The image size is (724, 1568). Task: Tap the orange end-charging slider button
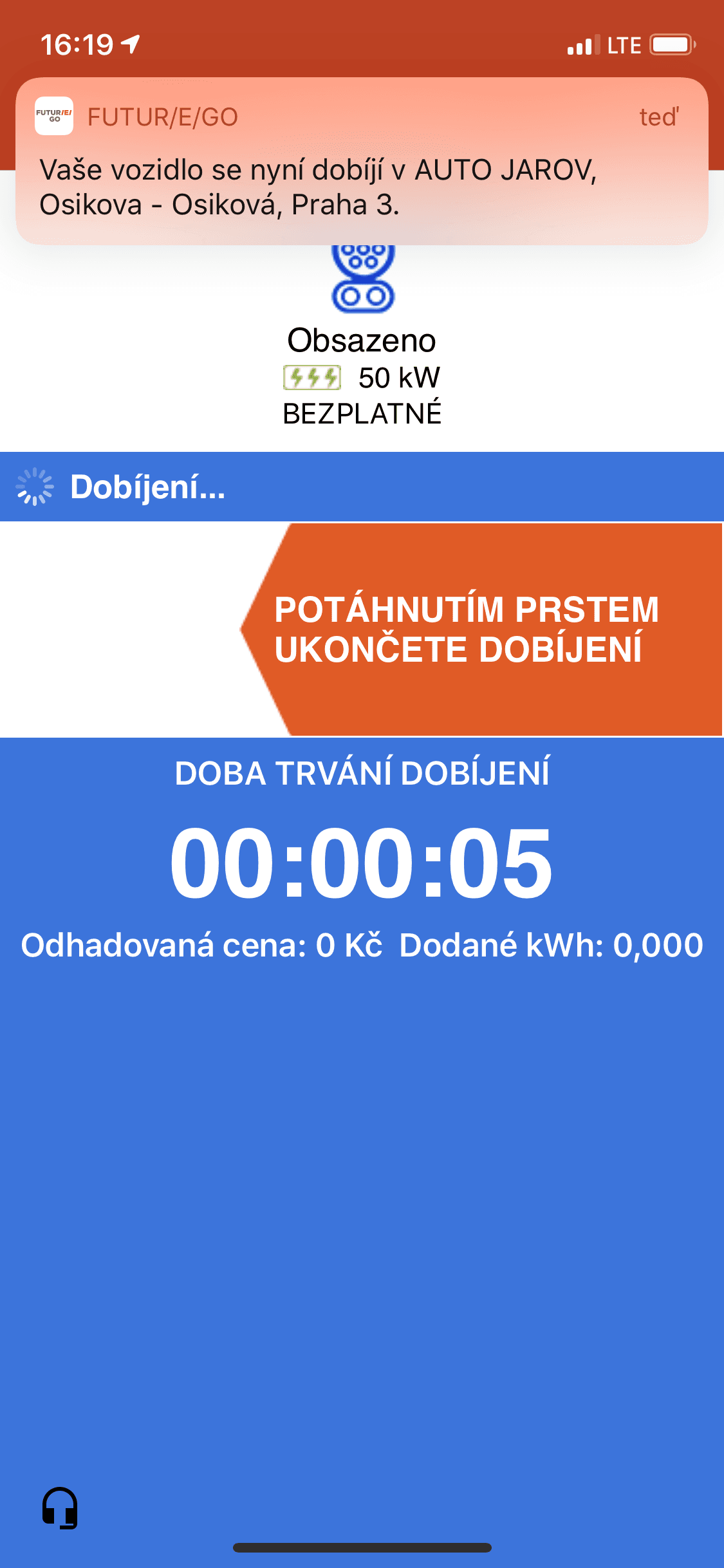tap(481, 630)
